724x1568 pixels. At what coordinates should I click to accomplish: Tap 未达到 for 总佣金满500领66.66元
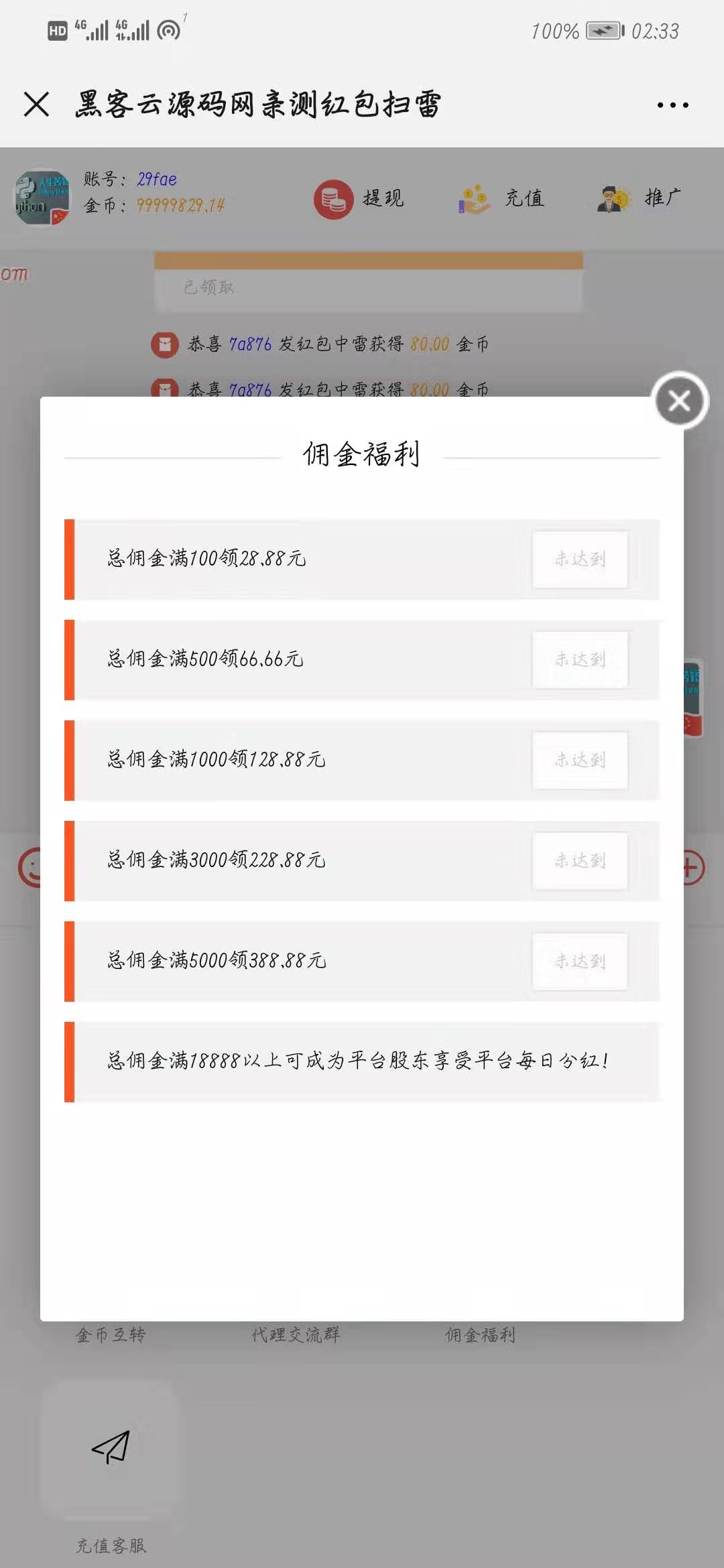tap(580, 660)
